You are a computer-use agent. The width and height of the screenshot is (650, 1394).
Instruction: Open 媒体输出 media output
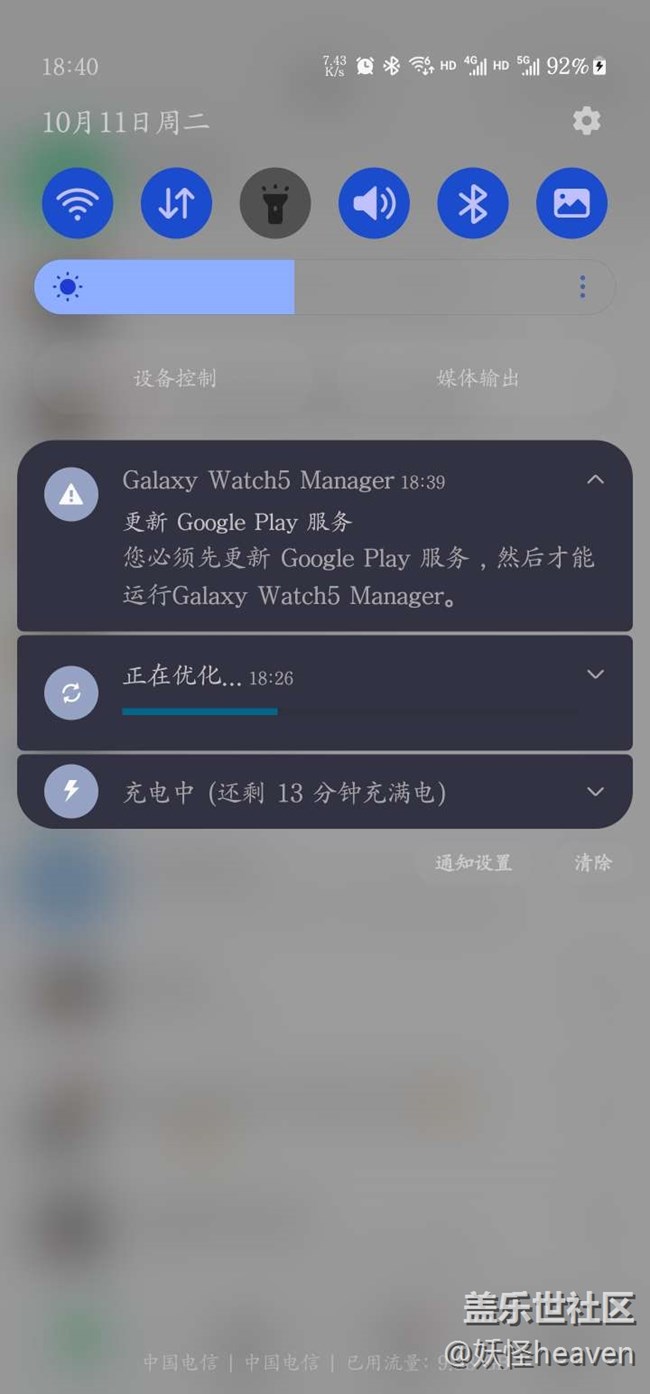pyautogui.click(x=478, y=378)
